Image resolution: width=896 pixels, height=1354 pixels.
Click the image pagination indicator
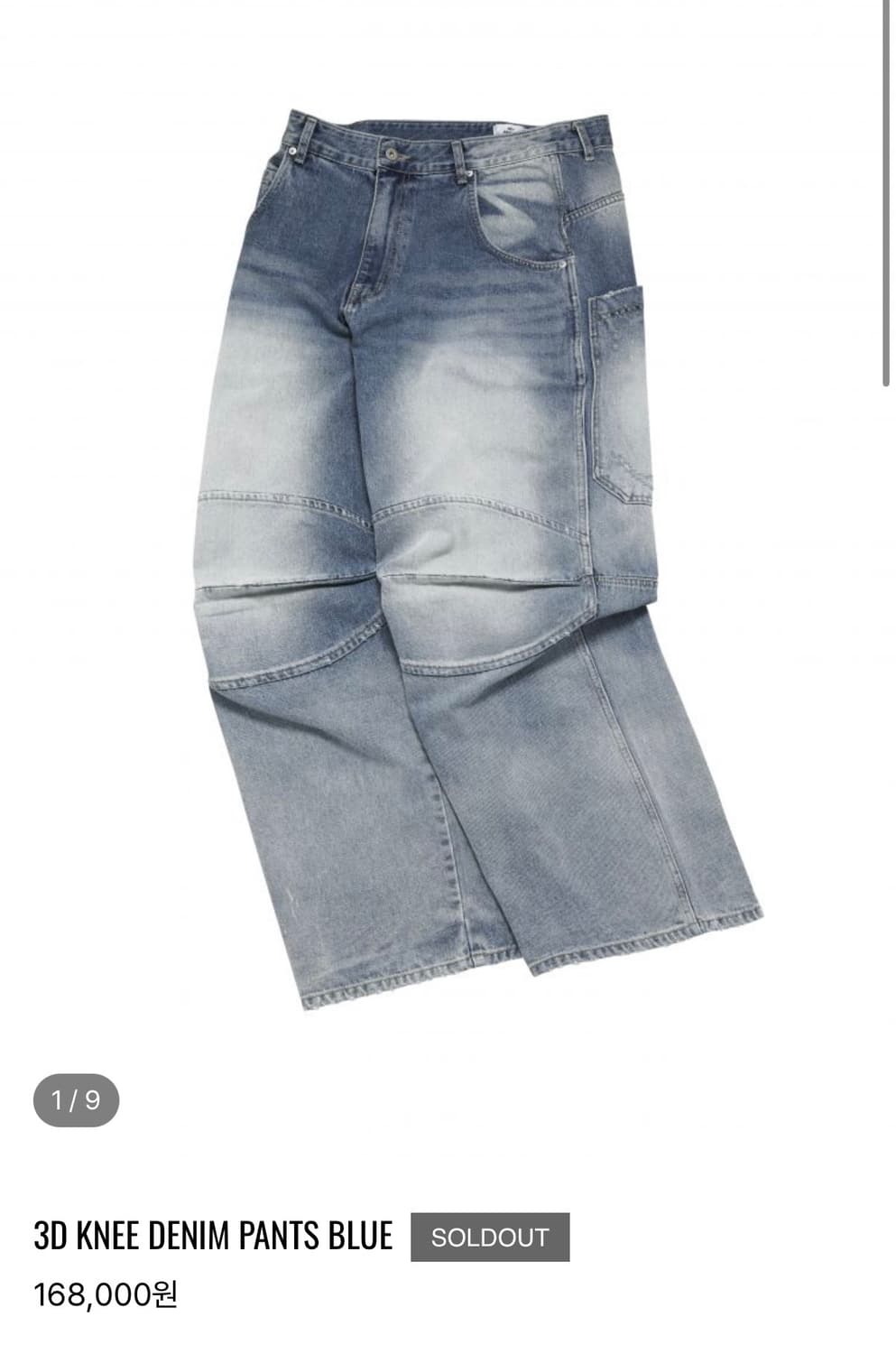[x=79, y=1100]
